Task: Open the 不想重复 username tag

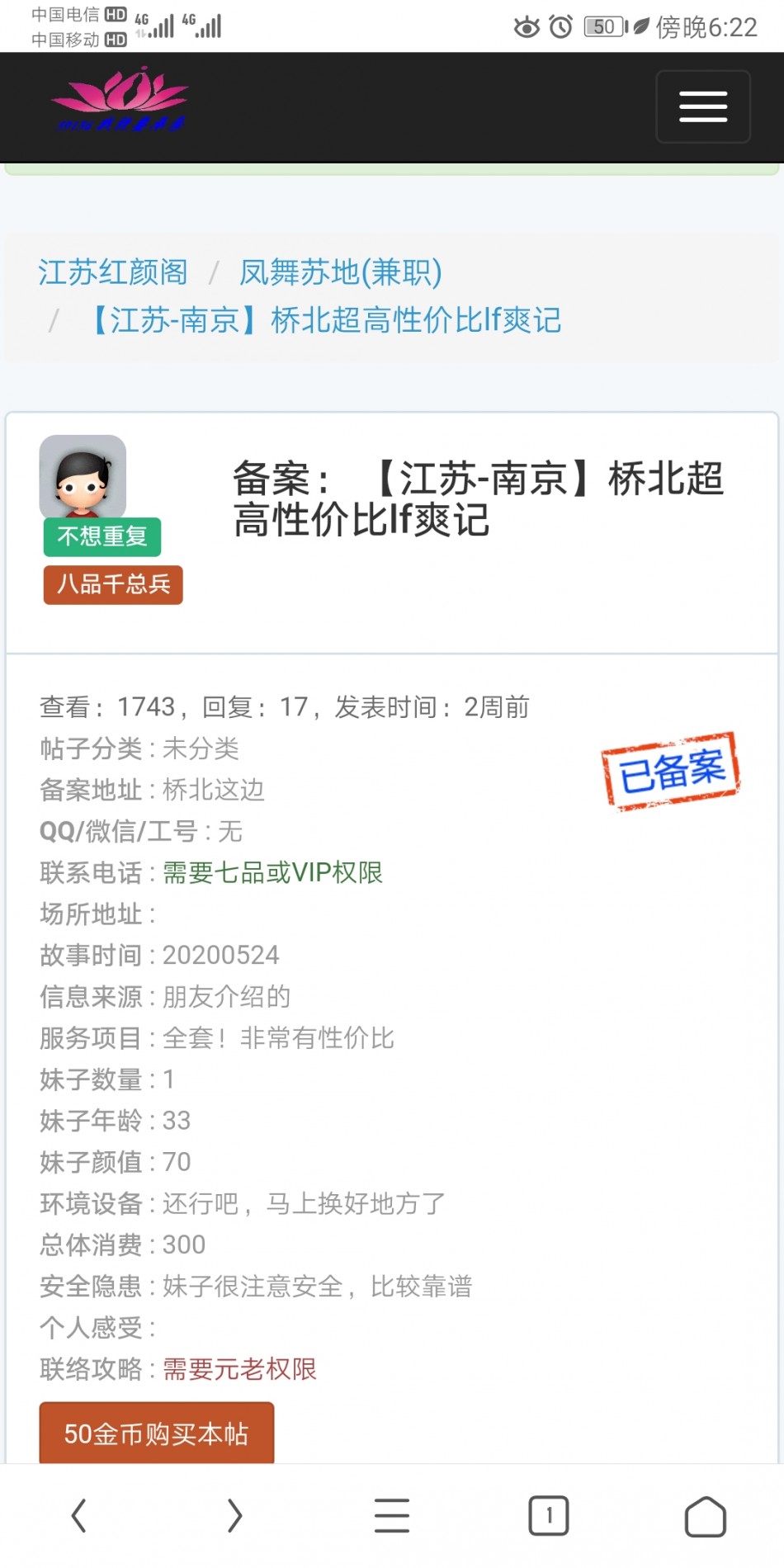Action: pos(102,536)
